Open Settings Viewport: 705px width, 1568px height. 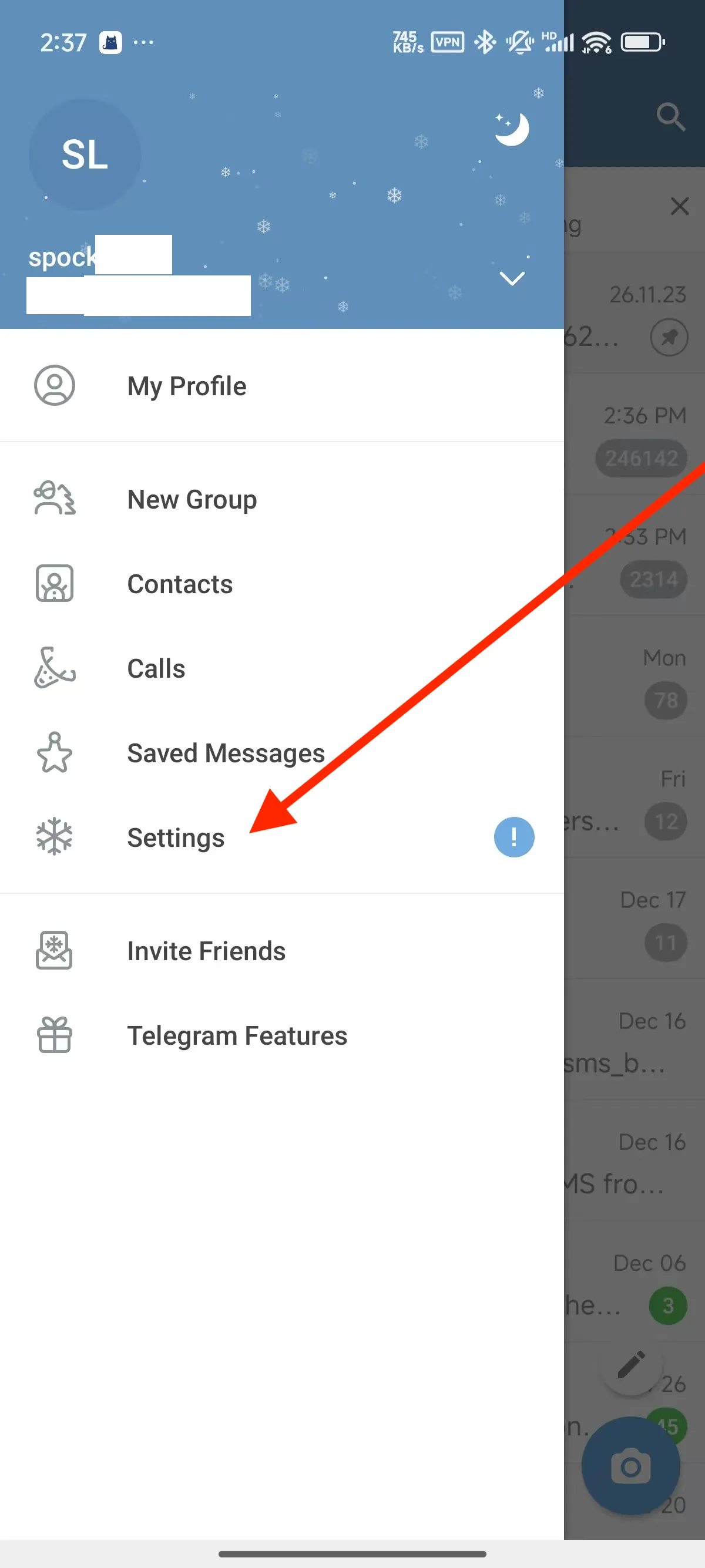tap(175, 837)
